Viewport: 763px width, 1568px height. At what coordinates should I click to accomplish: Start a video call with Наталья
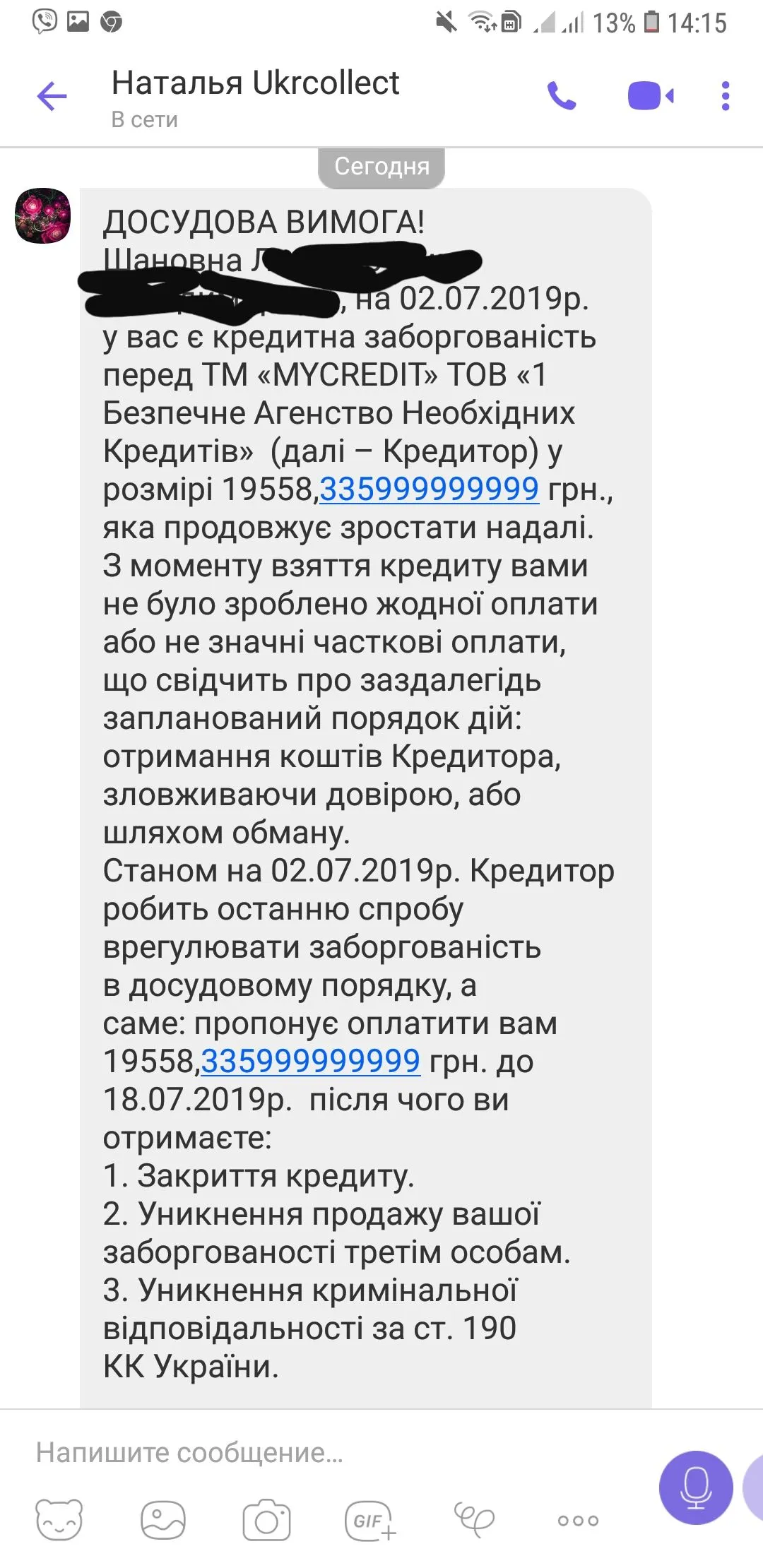pyautogui.click(x=650, y=96)
